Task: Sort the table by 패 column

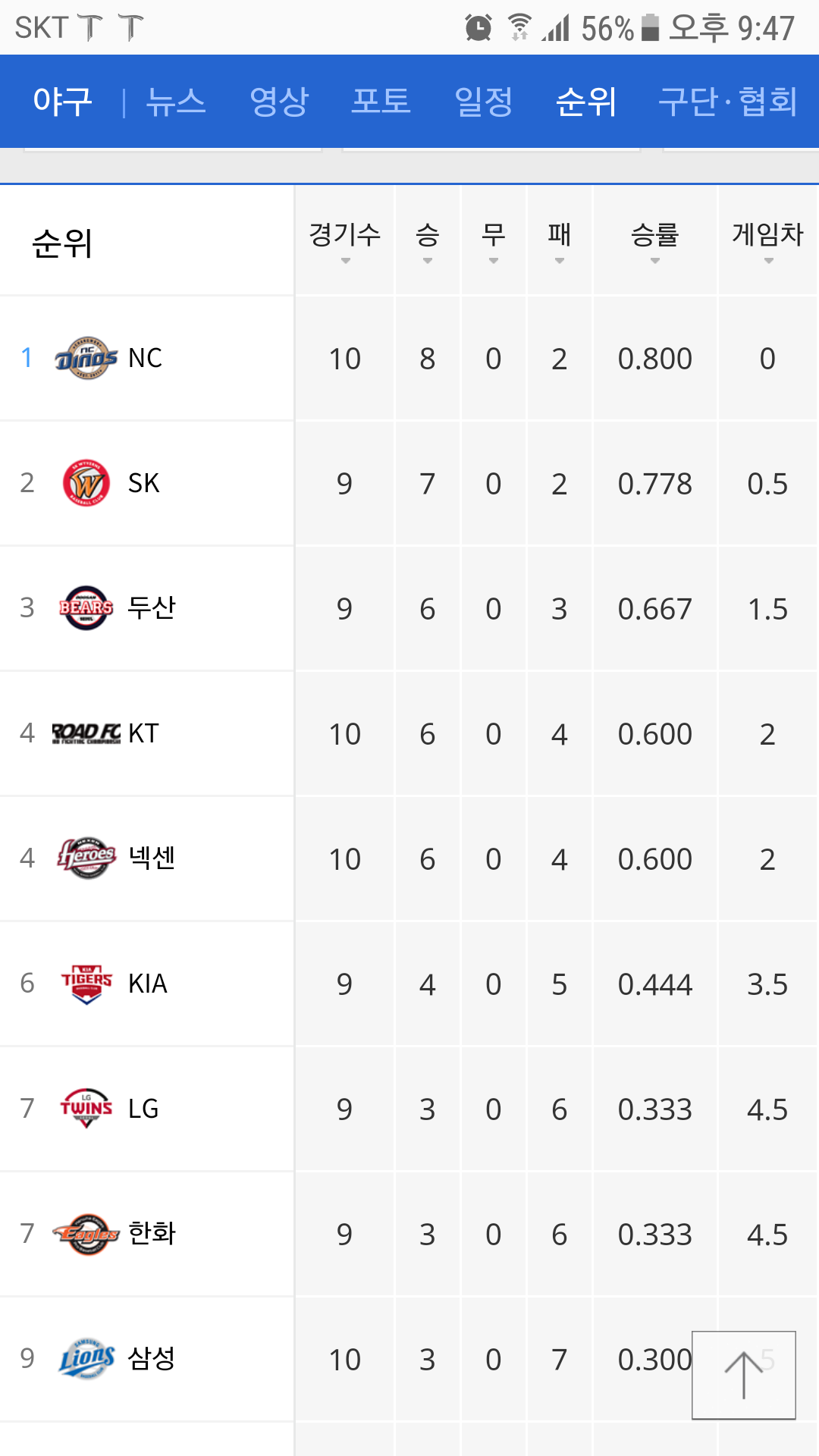Action: [560, 241]
